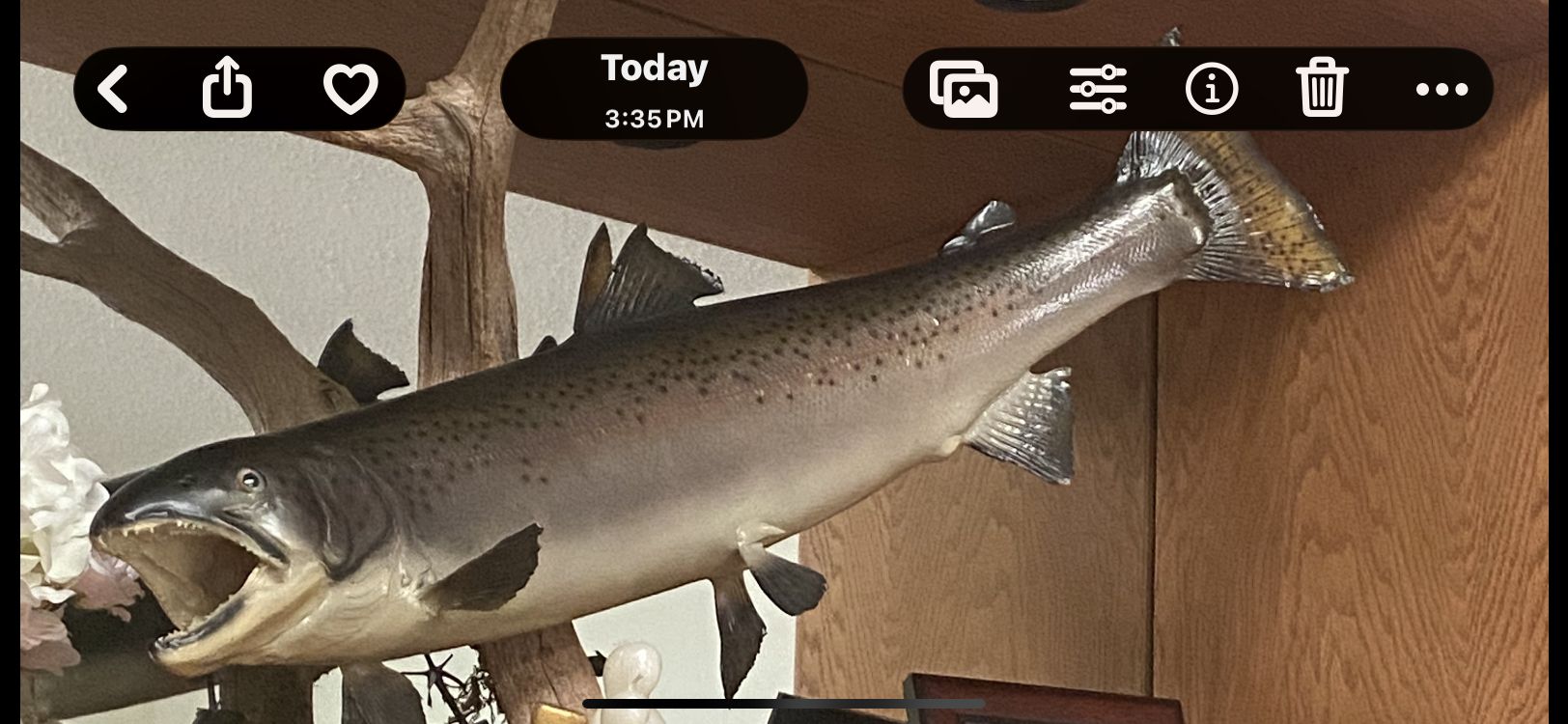The image size is (1568, 724).
Task: Show photo info details
Action: [x=1212, y=89]
